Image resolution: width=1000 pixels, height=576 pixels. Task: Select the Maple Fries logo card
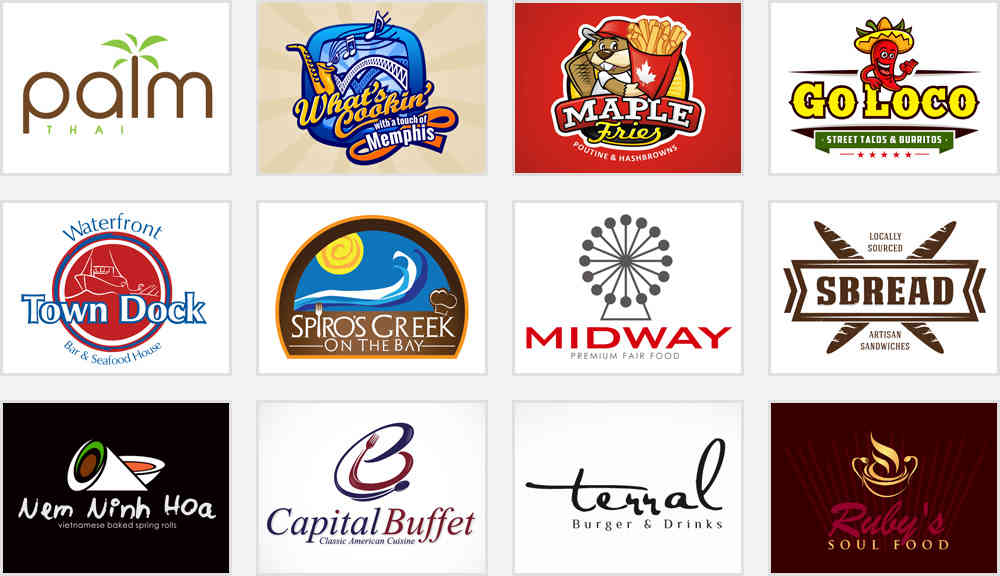point(628,88)
